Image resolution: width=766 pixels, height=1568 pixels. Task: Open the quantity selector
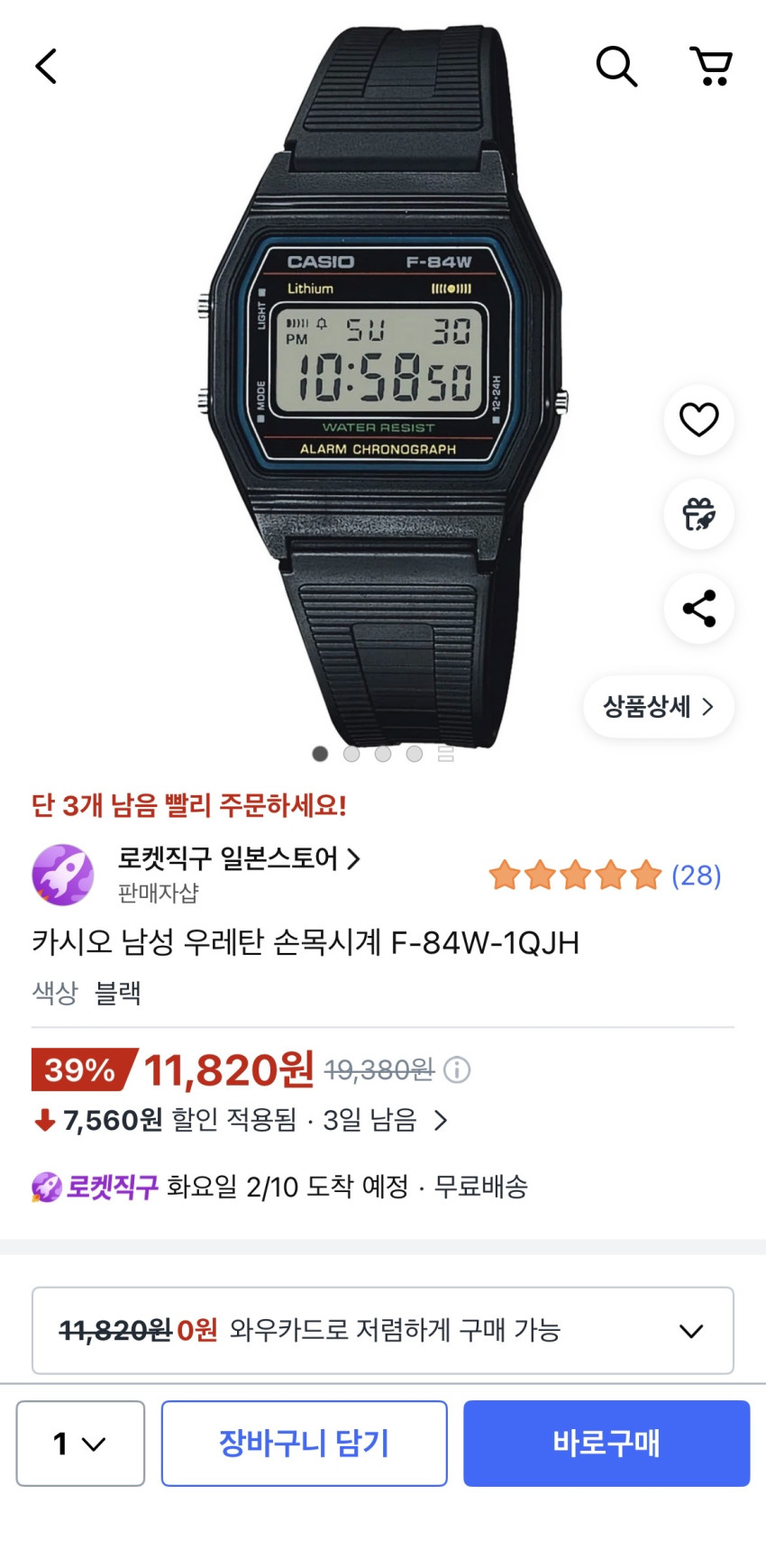80,1443
